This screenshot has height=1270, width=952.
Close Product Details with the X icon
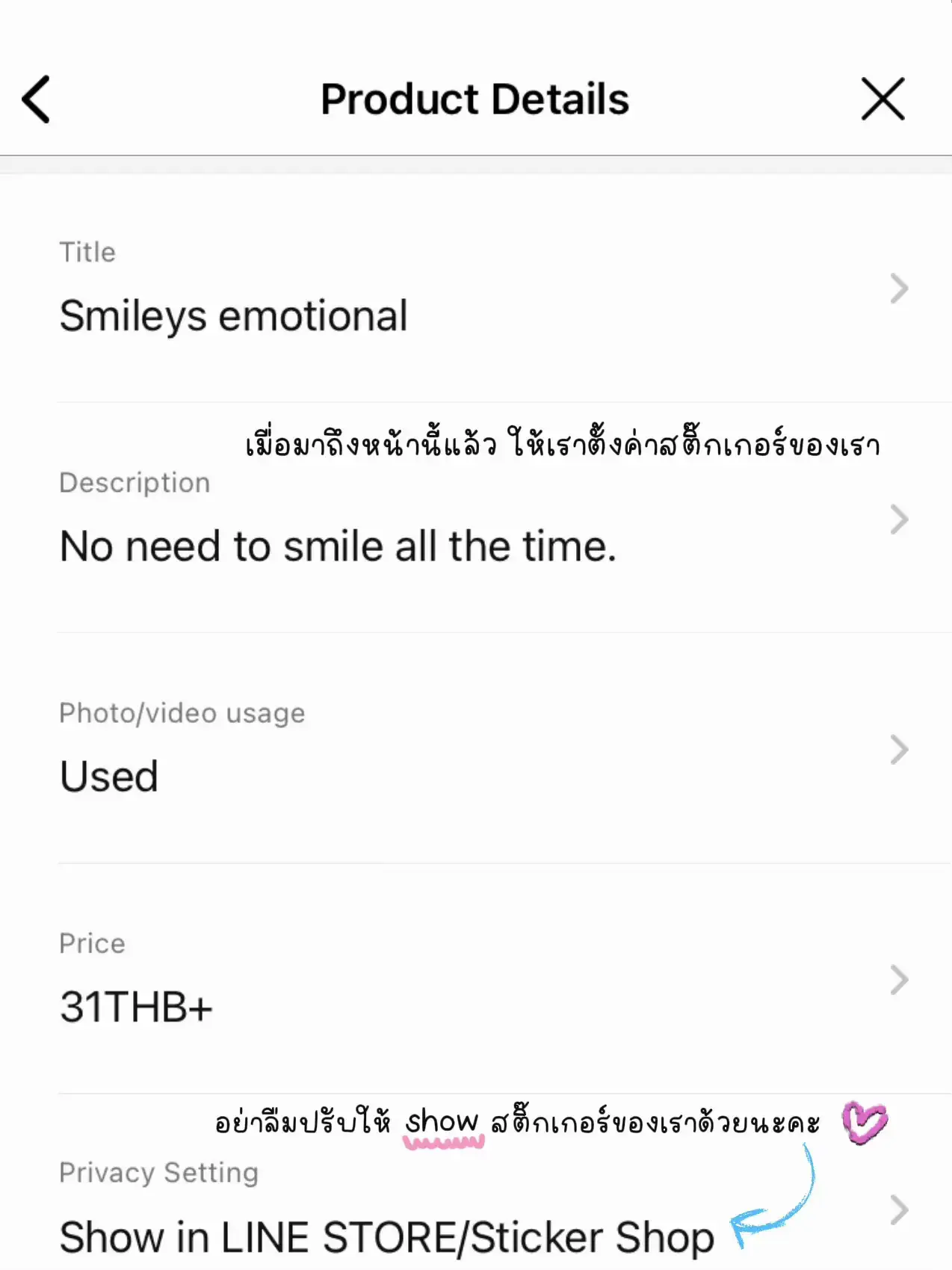(x=882, y=98)
